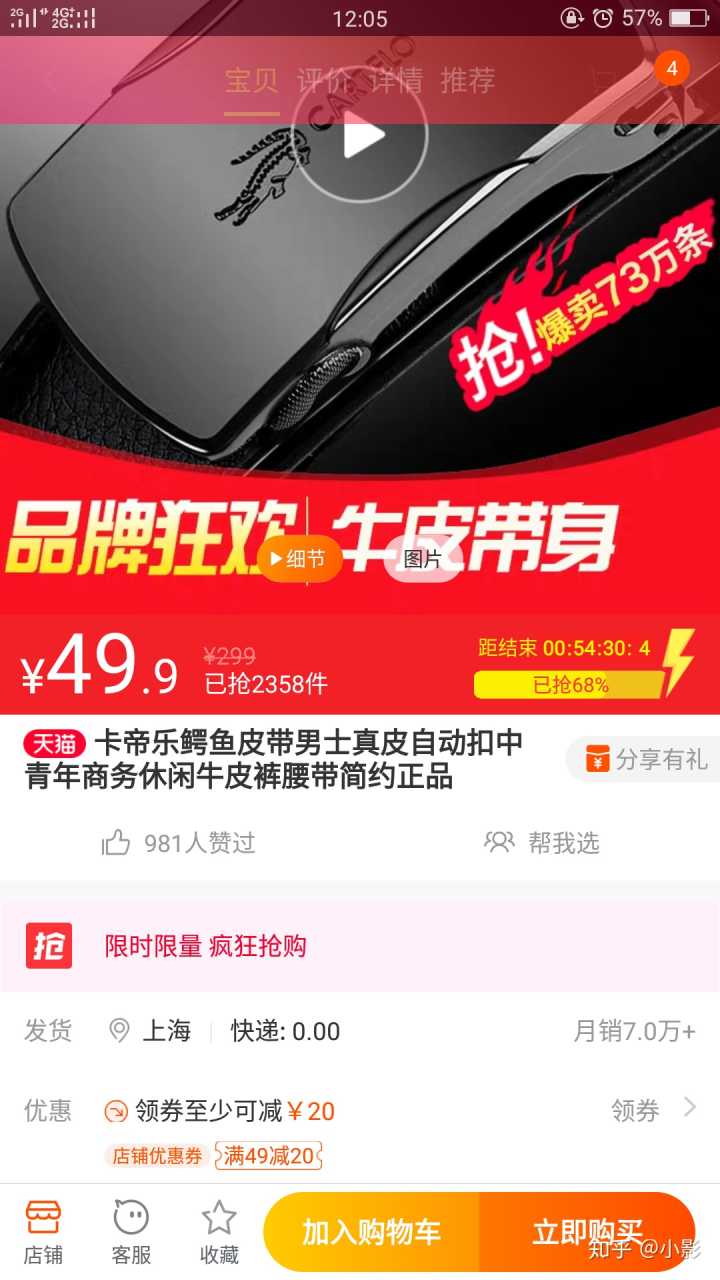This screenshot has height=1280, width=720.
Task: Switch to the 评价 tab
Action: point(324,81)
